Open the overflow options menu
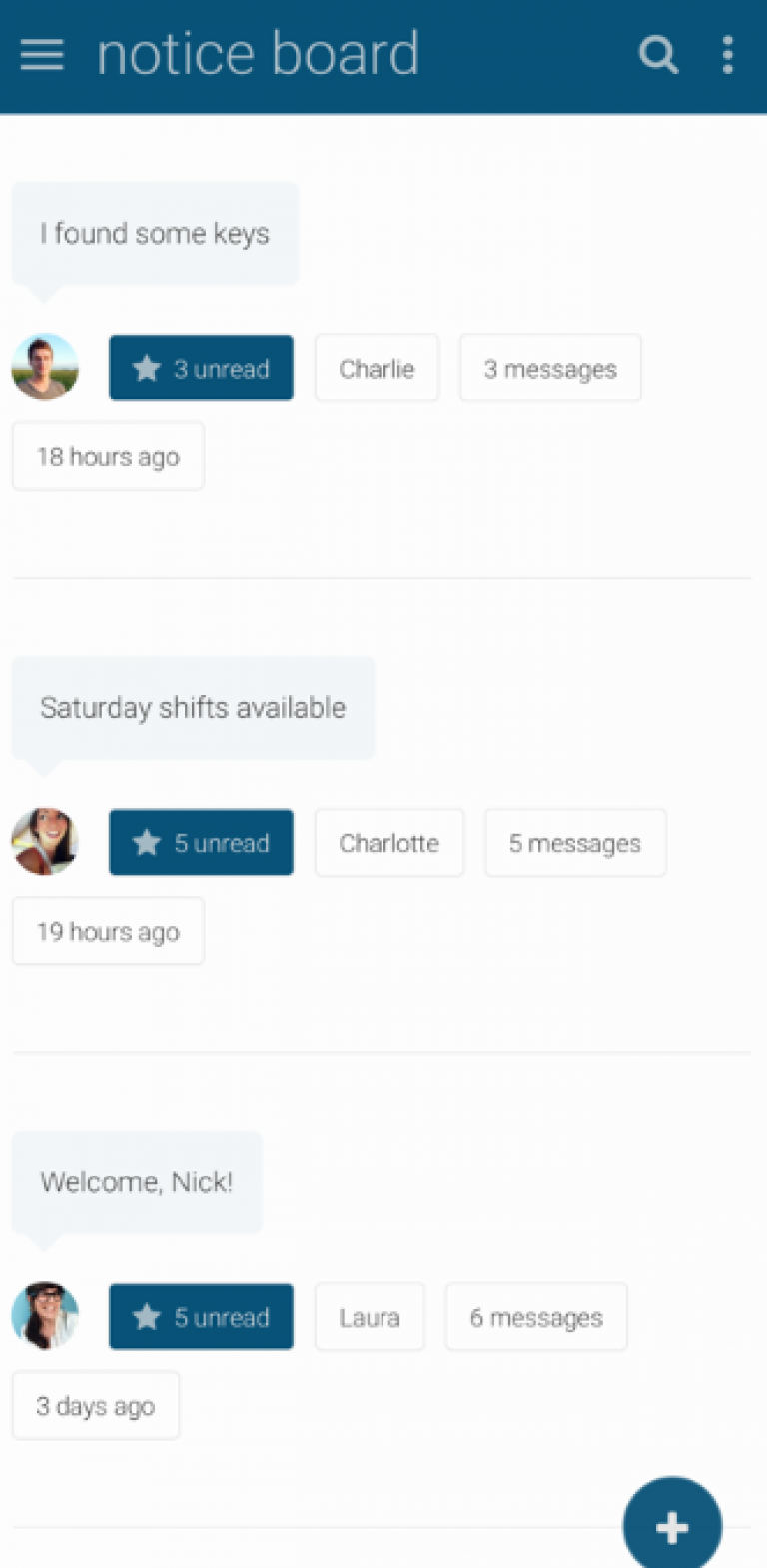767x1568 pixels. pyautogui.click(x=727, y=55)
